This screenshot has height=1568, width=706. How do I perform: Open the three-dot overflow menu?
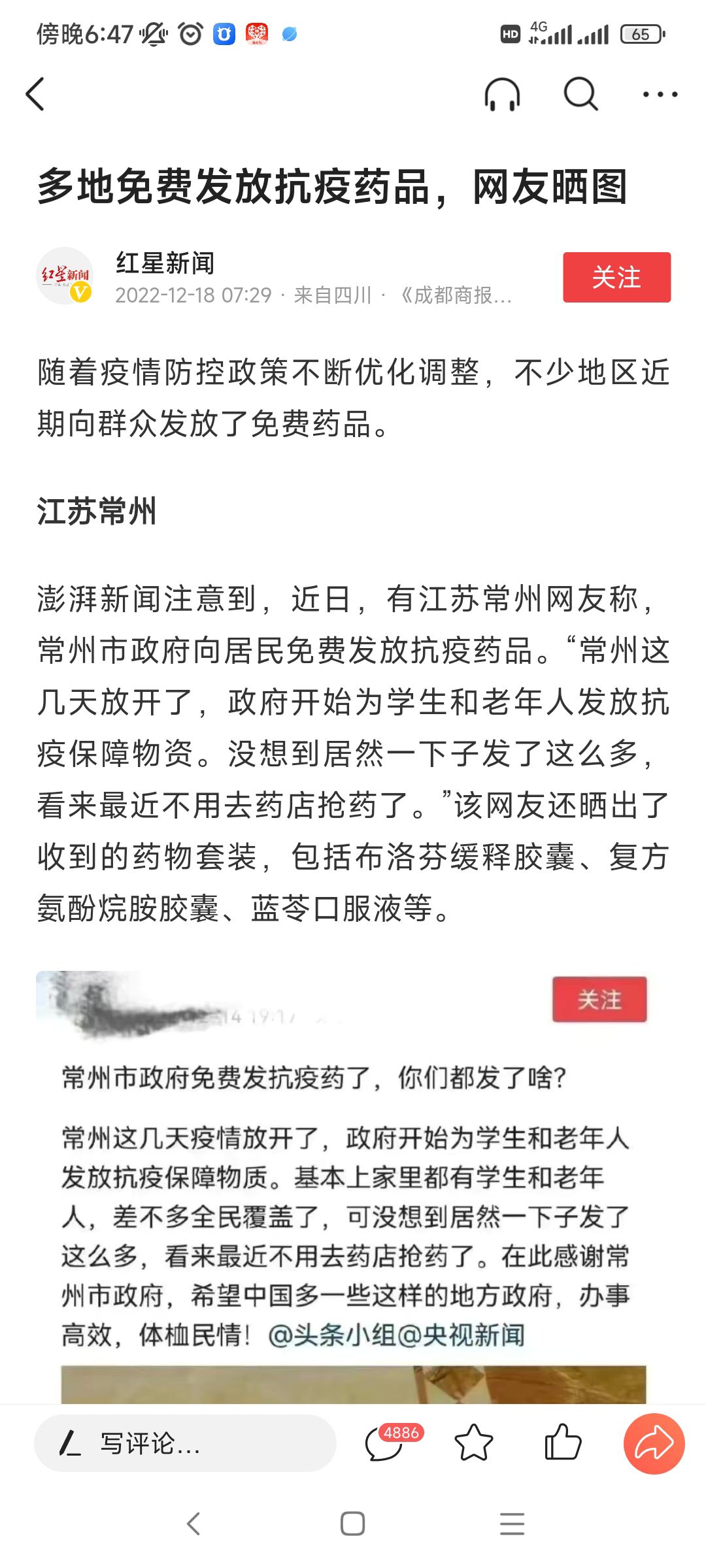pyautogui.click(x=660, y=95)
